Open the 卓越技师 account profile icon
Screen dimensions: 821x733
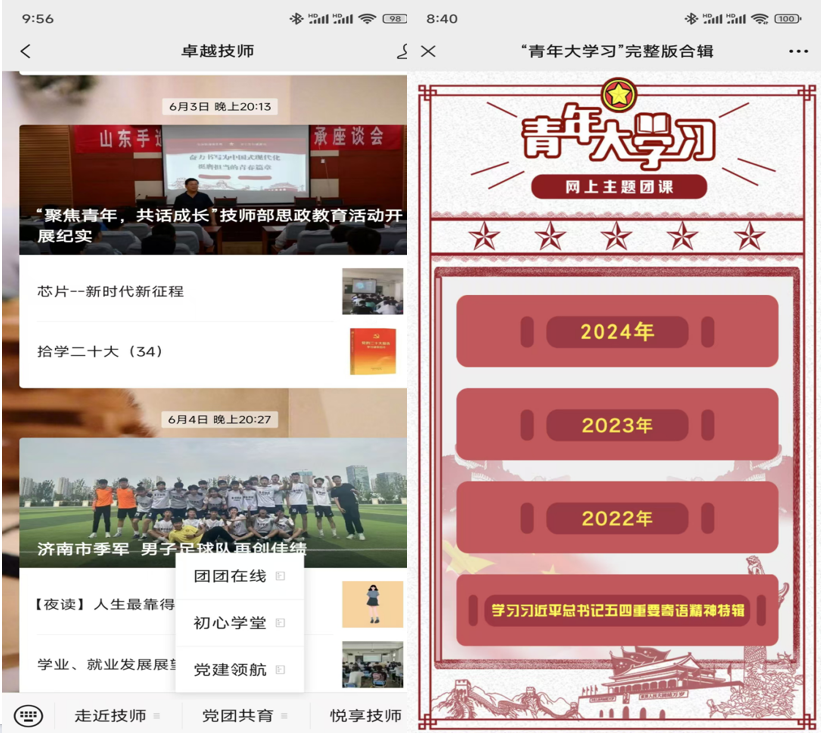402,51
